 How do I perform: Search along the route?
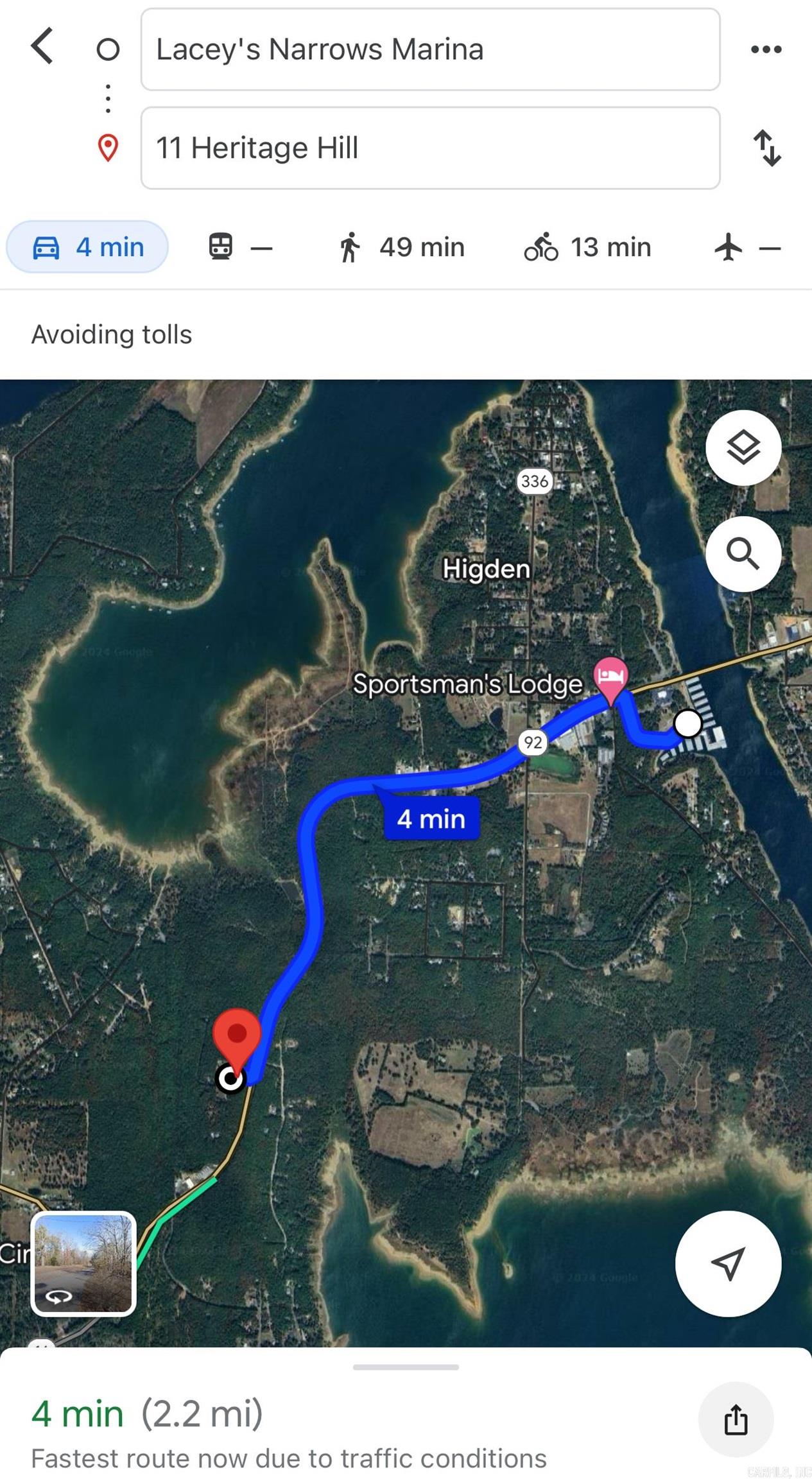(743, 553)
